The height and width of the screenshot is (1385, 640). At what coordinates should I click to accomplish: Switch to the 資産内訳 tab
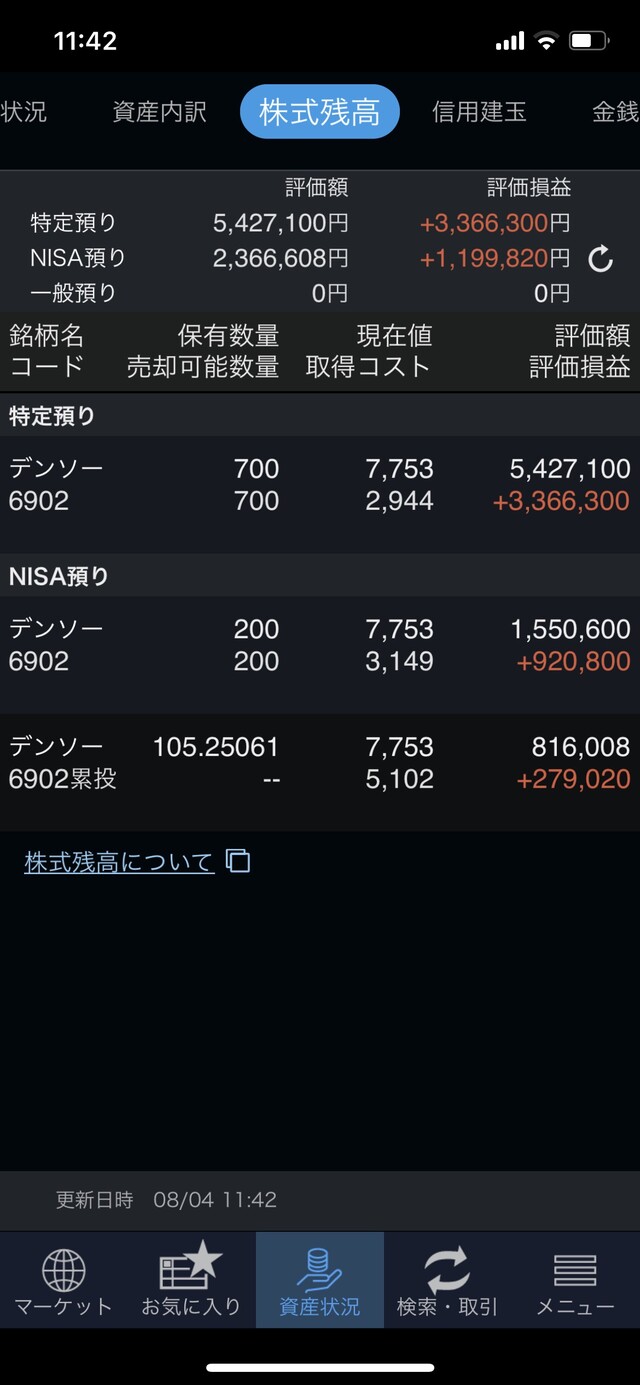(x=160, y=112)
